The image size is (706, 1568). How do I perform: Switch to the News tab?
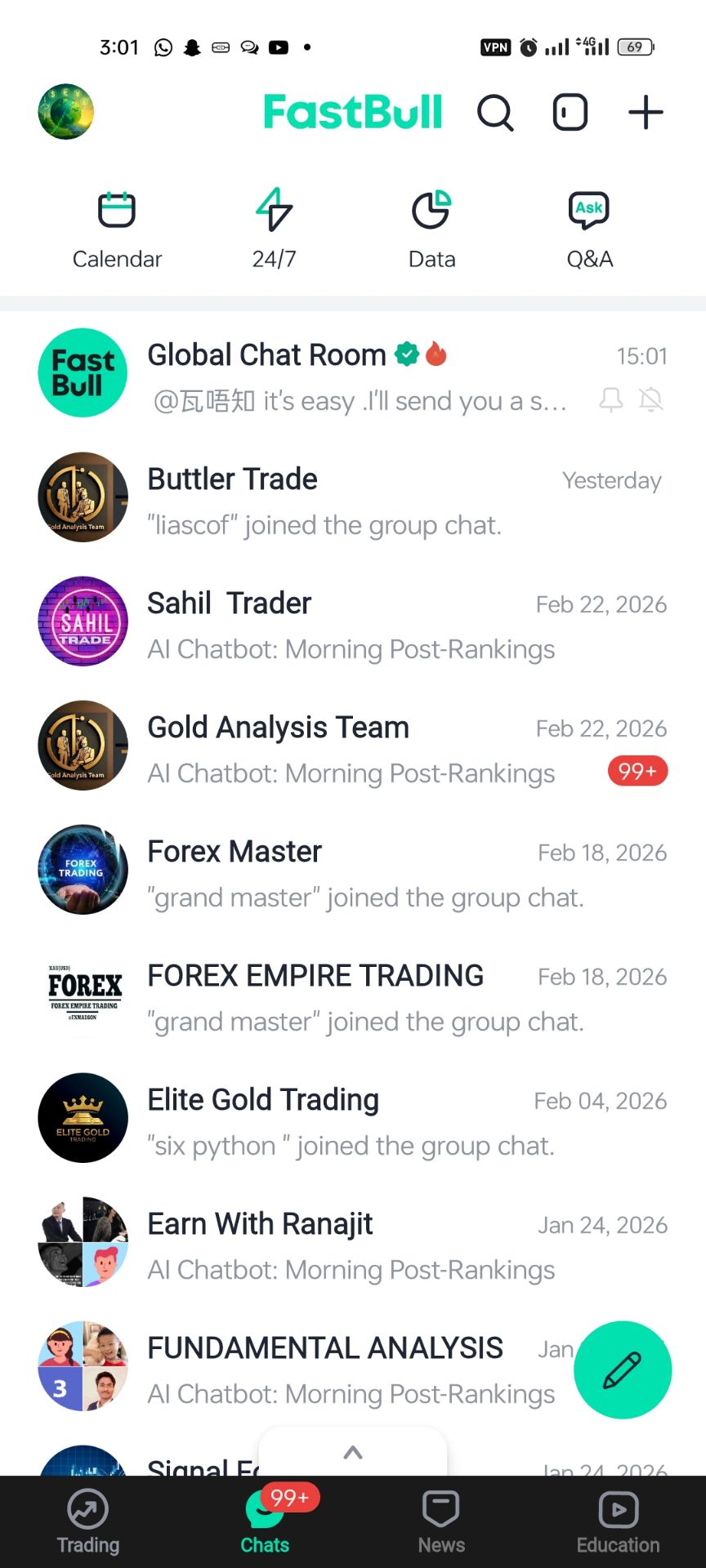click(x=441, y=1522)
